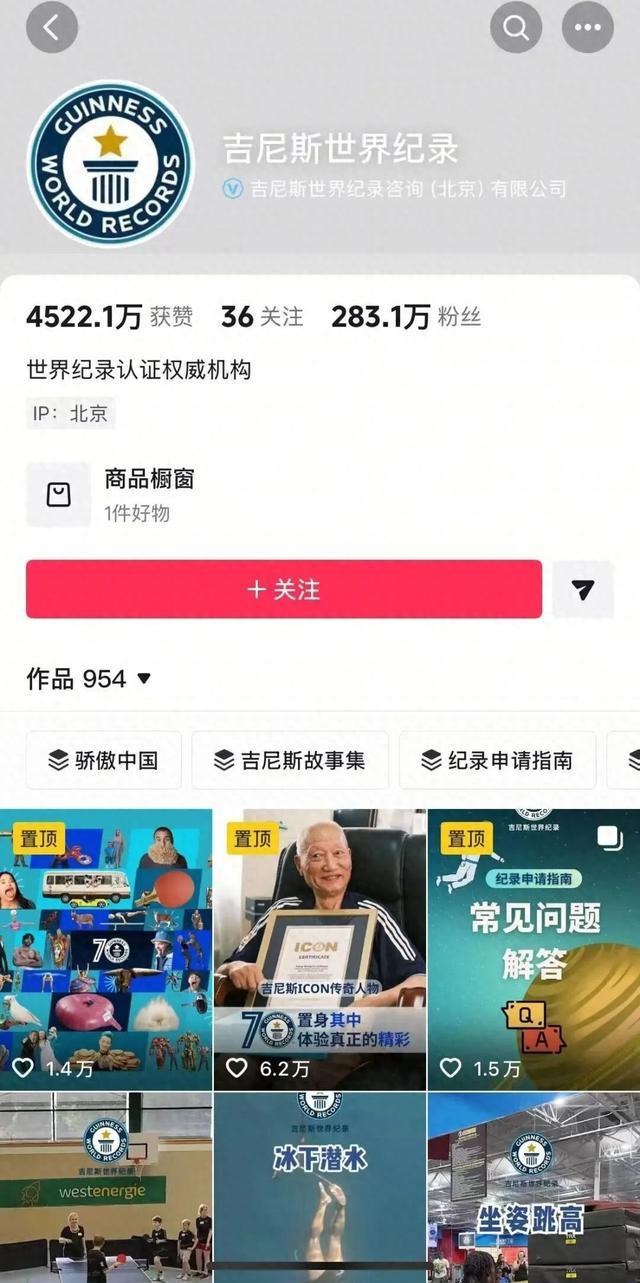Viewport: 640px width, 1283px height.
Task: Go back using the top arrow
Action: (x=51, y=28)
